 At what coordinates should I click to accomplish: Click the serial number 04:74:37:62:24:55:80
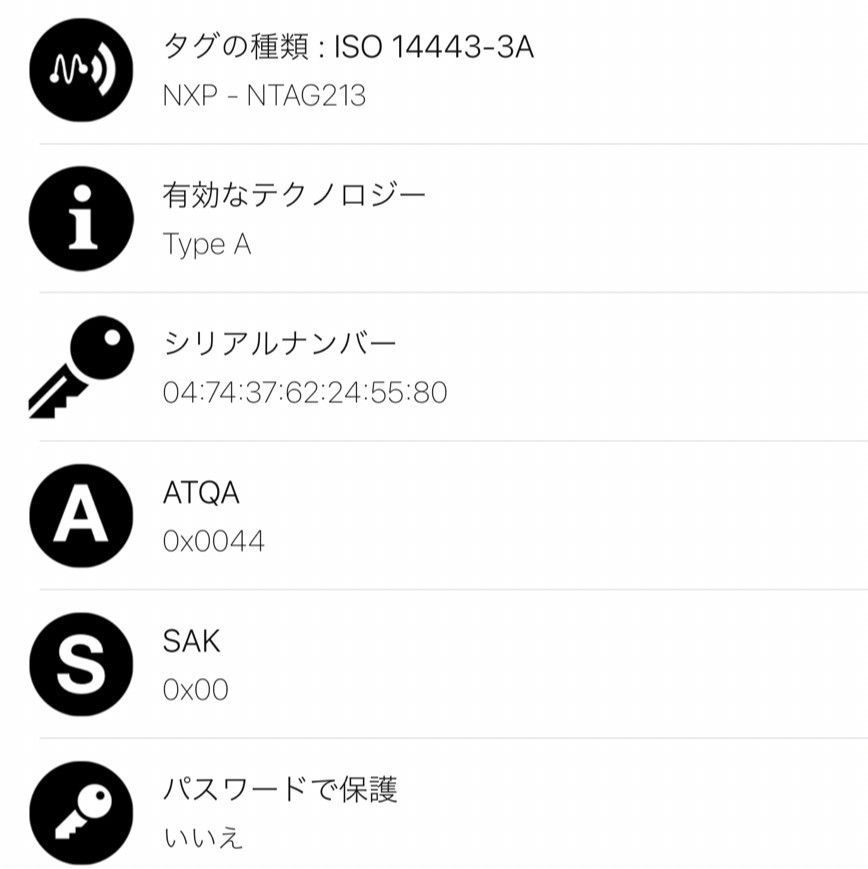(x=305, y=393)
